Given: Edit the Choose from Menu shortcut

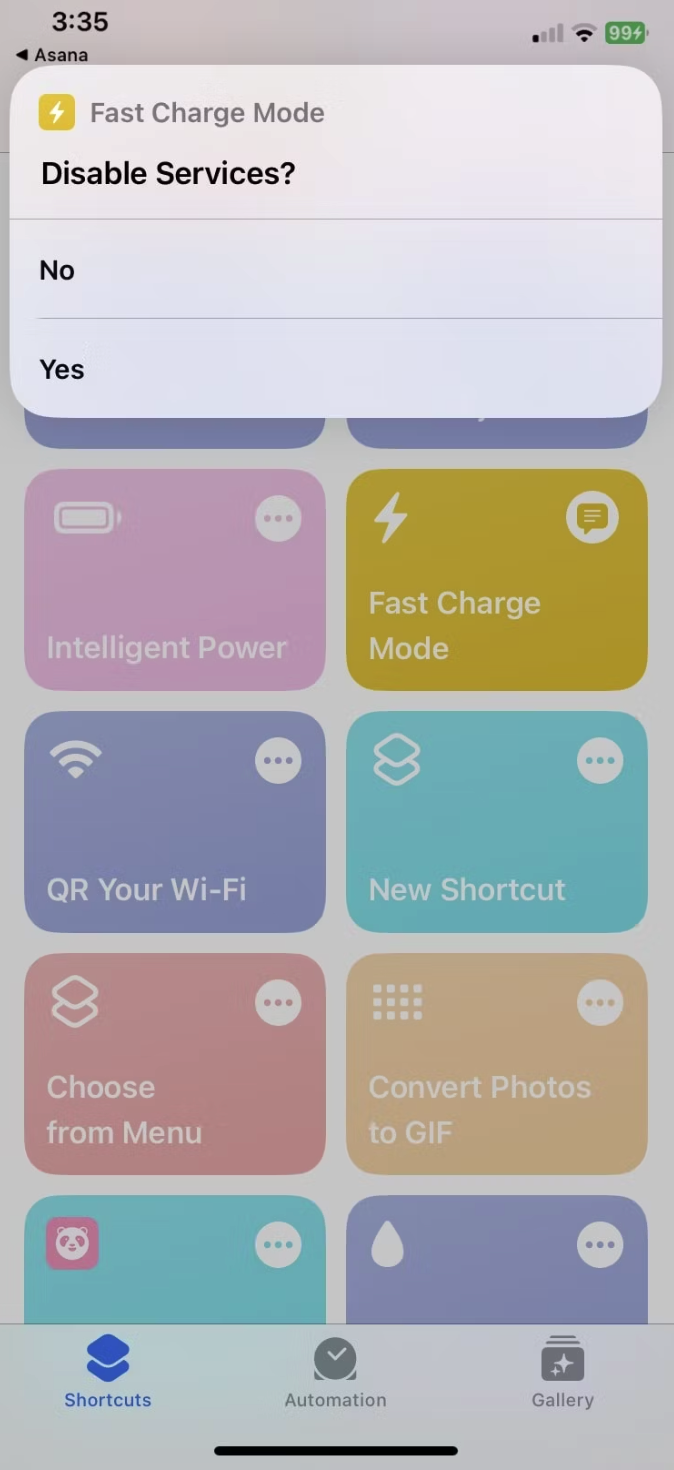Looking at the screenshot, I should tap(278, 1003).
